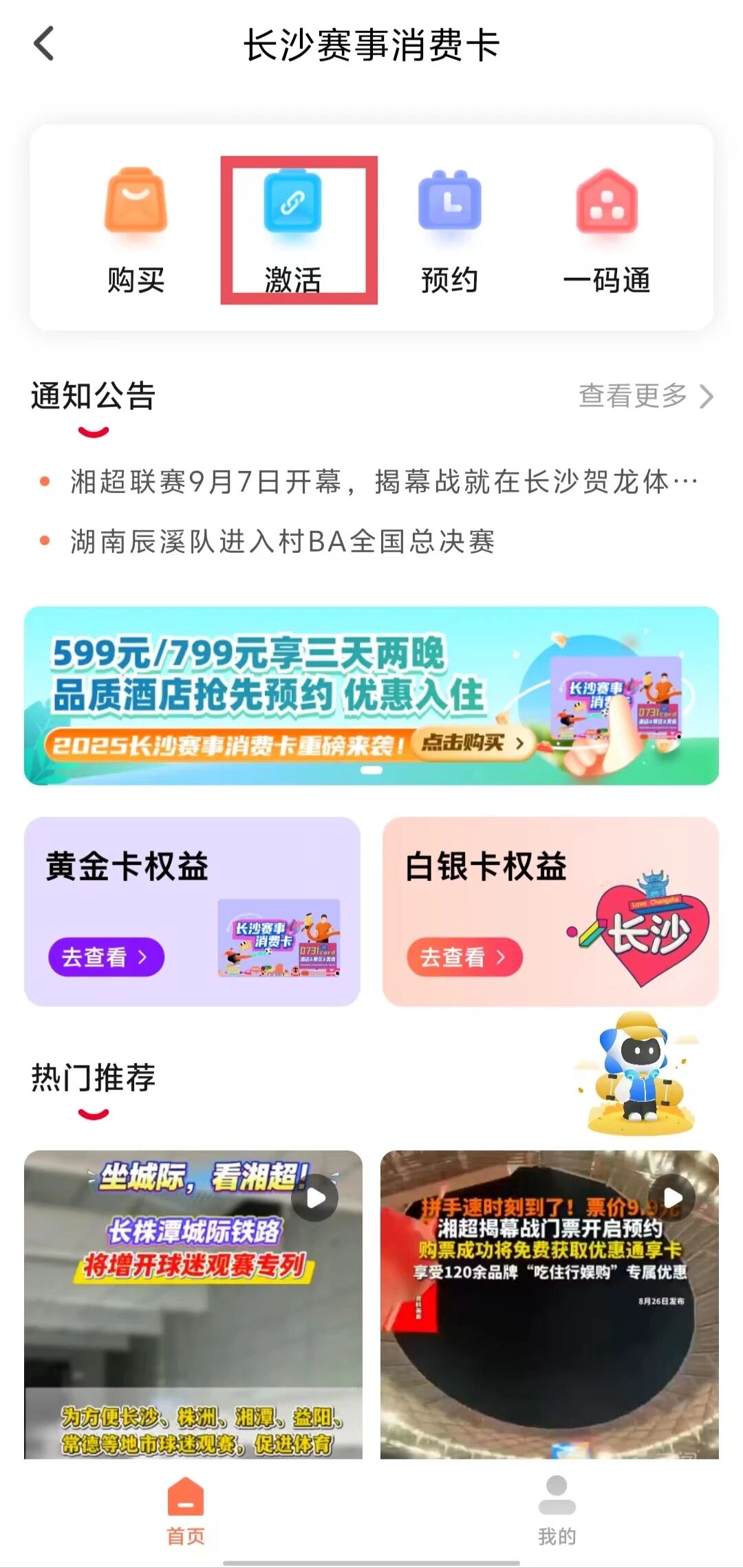Go back using the top-left arrow
This screenshot has width=743, height=1568.
pyautogui.click(x=44, y=44)
